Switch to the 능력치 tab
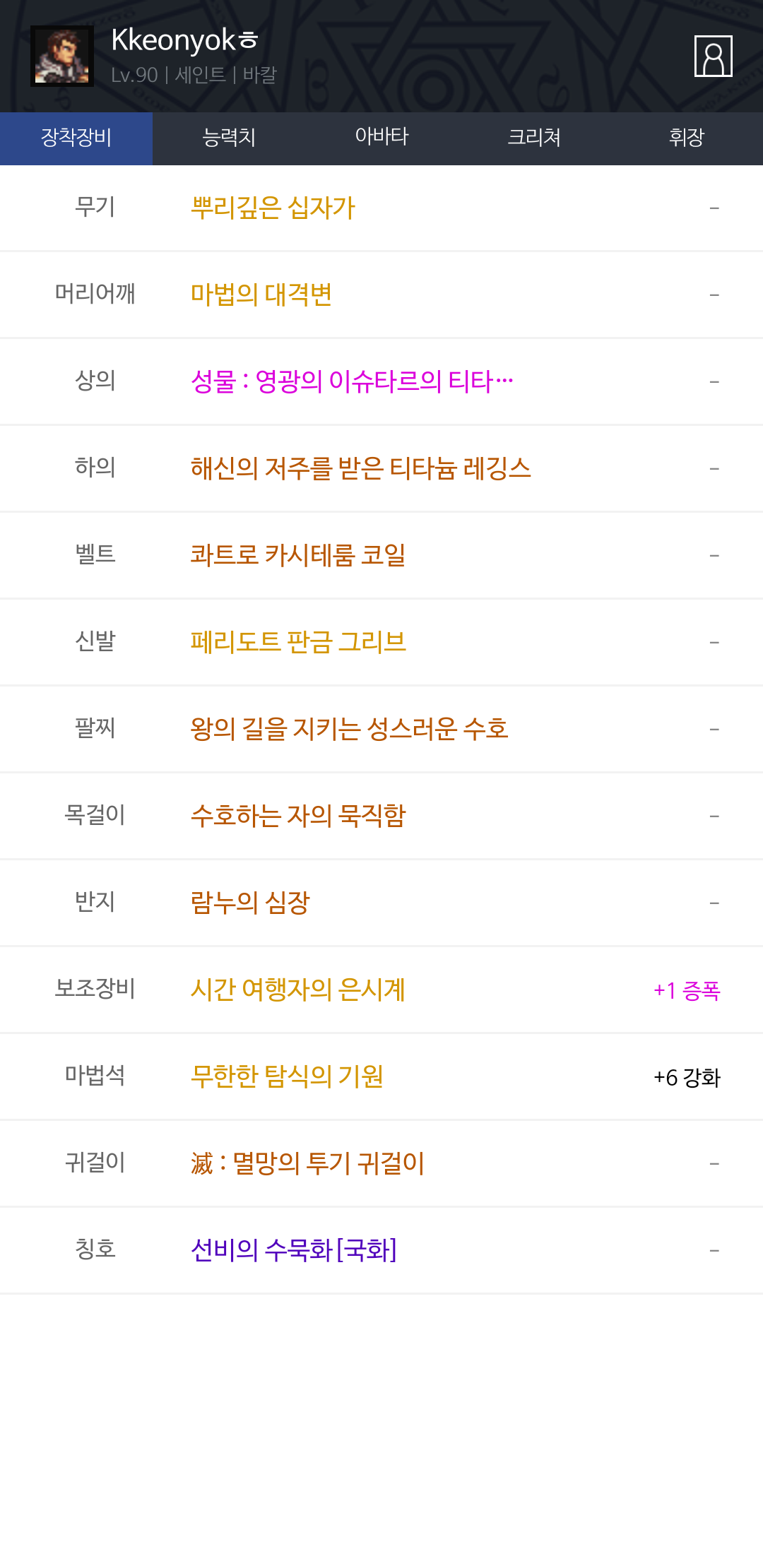This screenshot has width=763, height=1568. pos(229,138)
